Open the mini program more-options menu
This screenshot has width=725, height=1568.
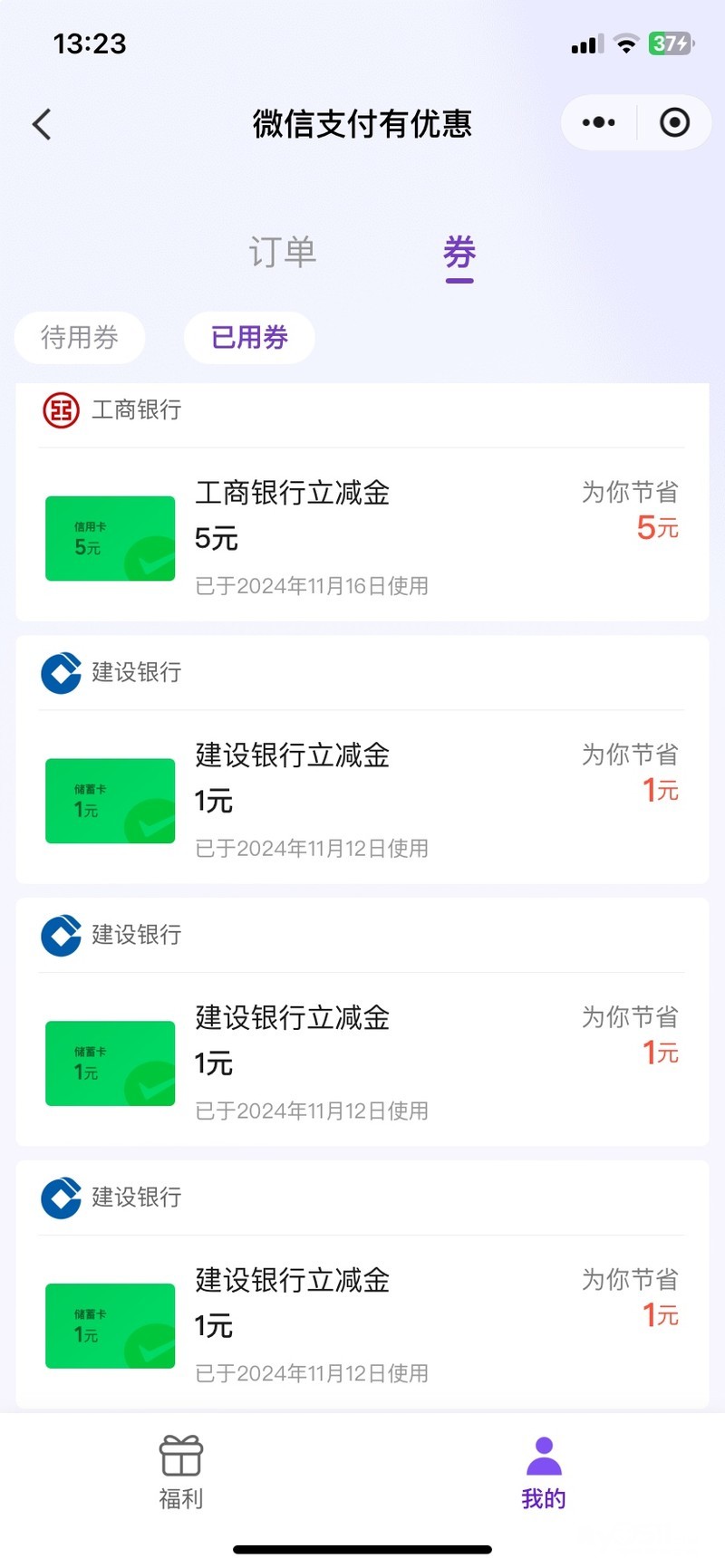[598, 122]
